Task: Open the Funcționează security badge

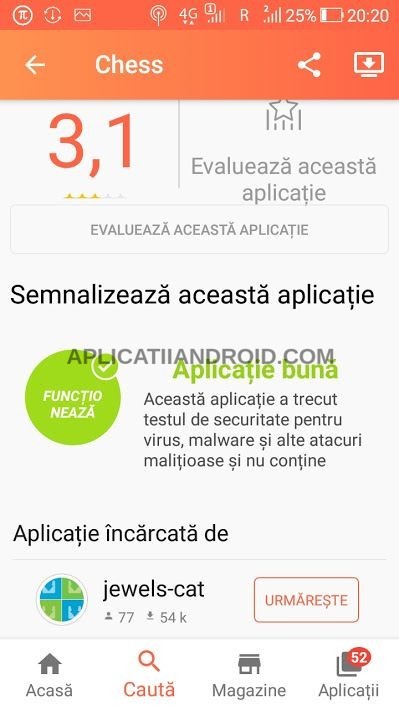Action: (x=73, y=397)
